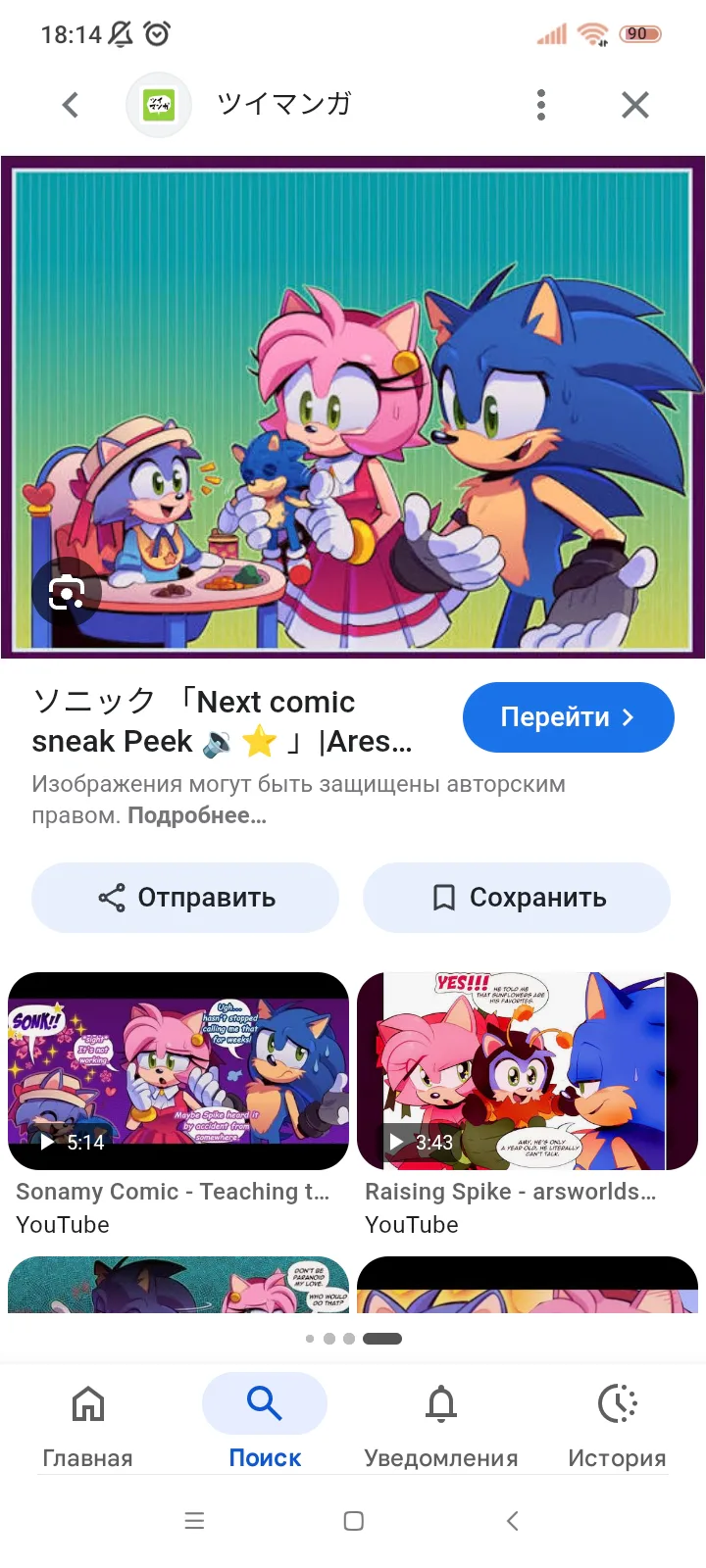Save the image with Сохранить
Screen dimensions: 706x1568
517,898
